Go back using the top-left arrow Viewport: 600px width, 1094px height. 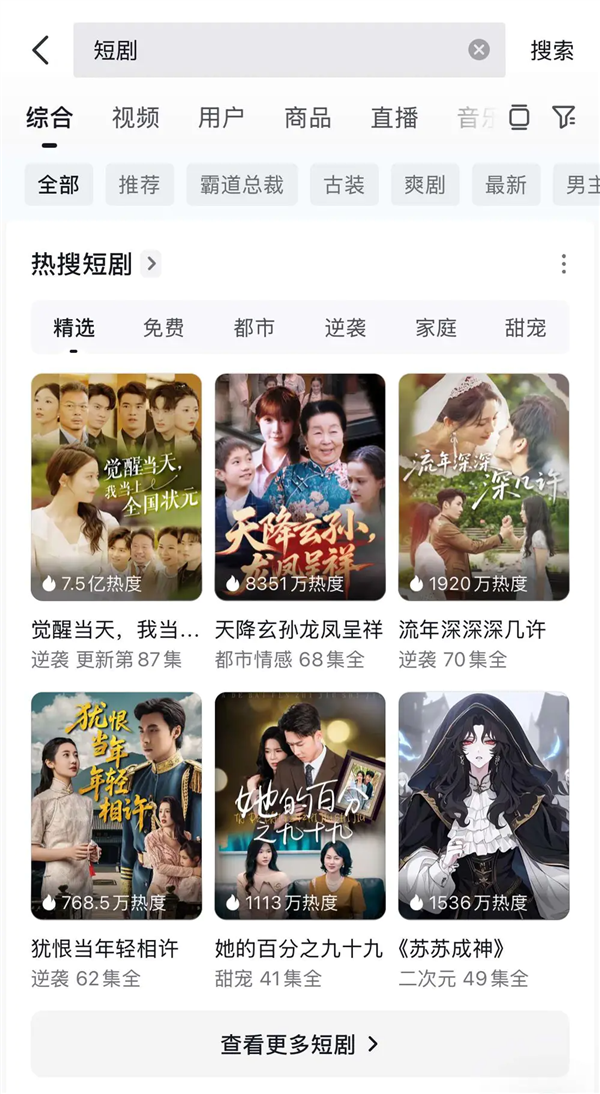[x=40, y=50]
